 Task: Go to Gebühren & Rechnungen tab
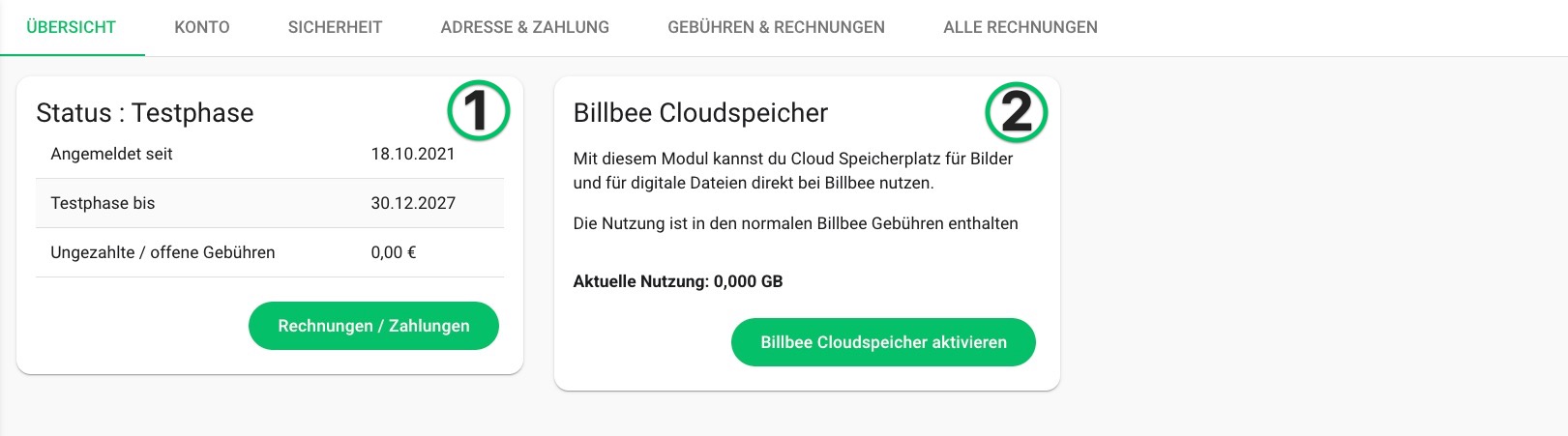click(x=776, y=27)
